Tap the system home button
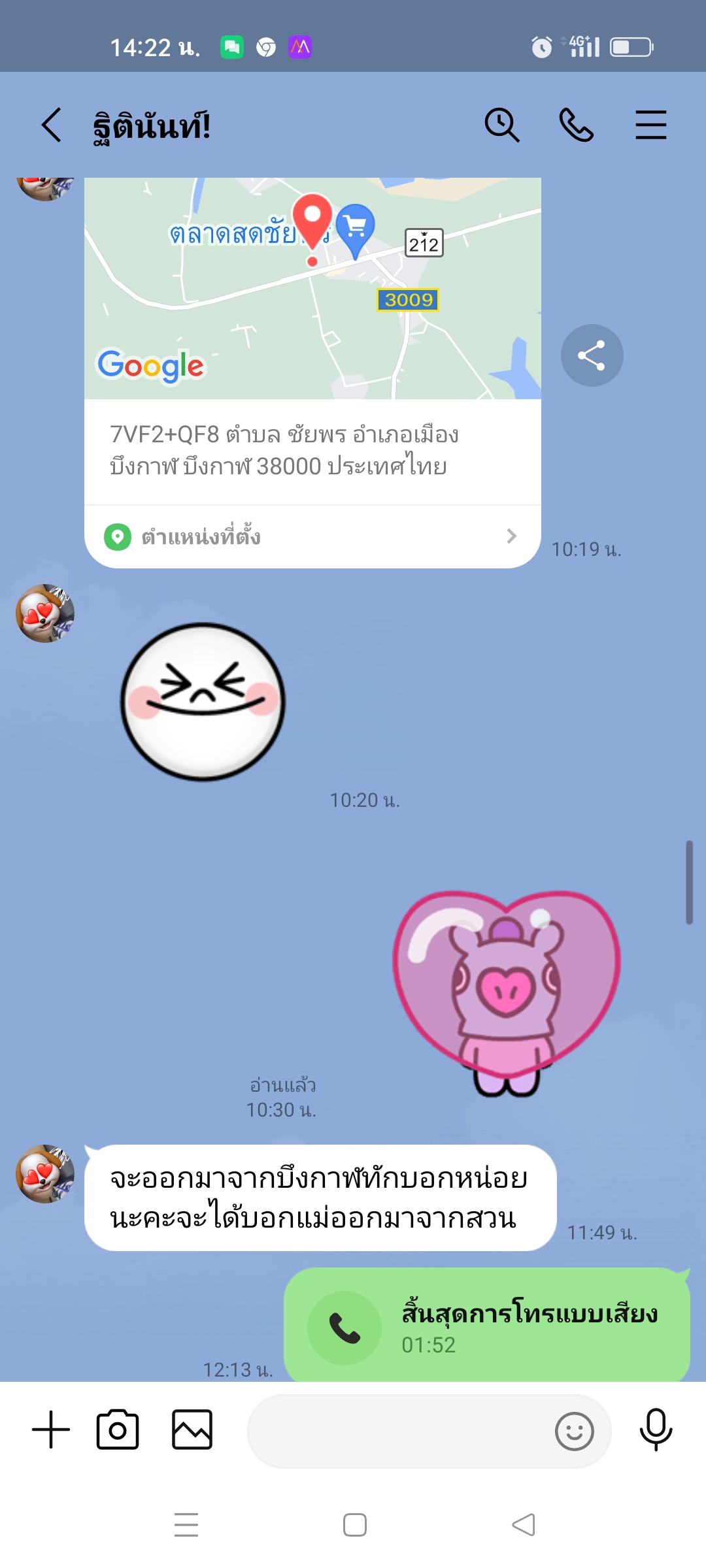This screenshot has height=1568, width=706. point(354,1525)
